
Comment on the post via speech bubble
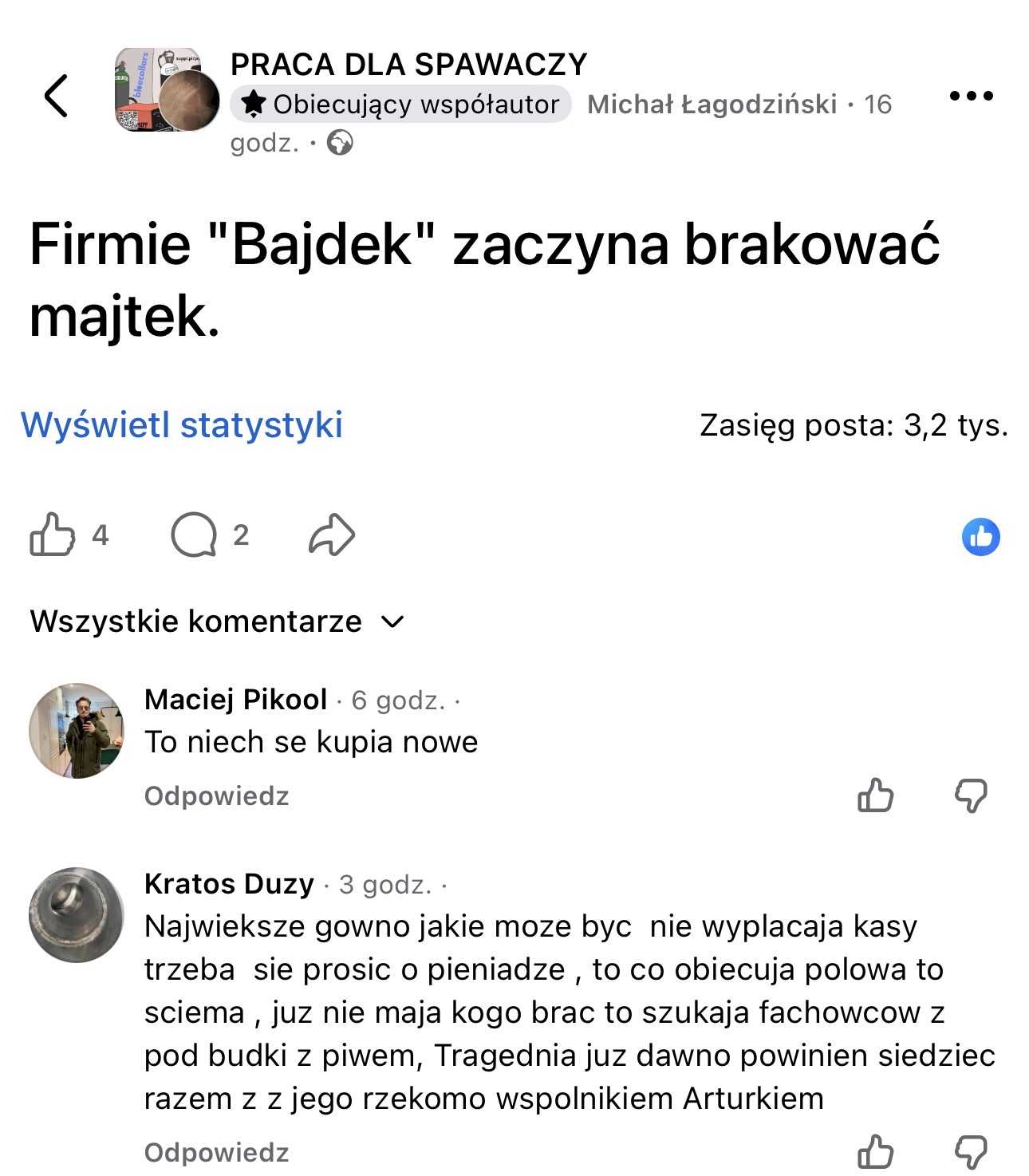[x=194, y=535]
